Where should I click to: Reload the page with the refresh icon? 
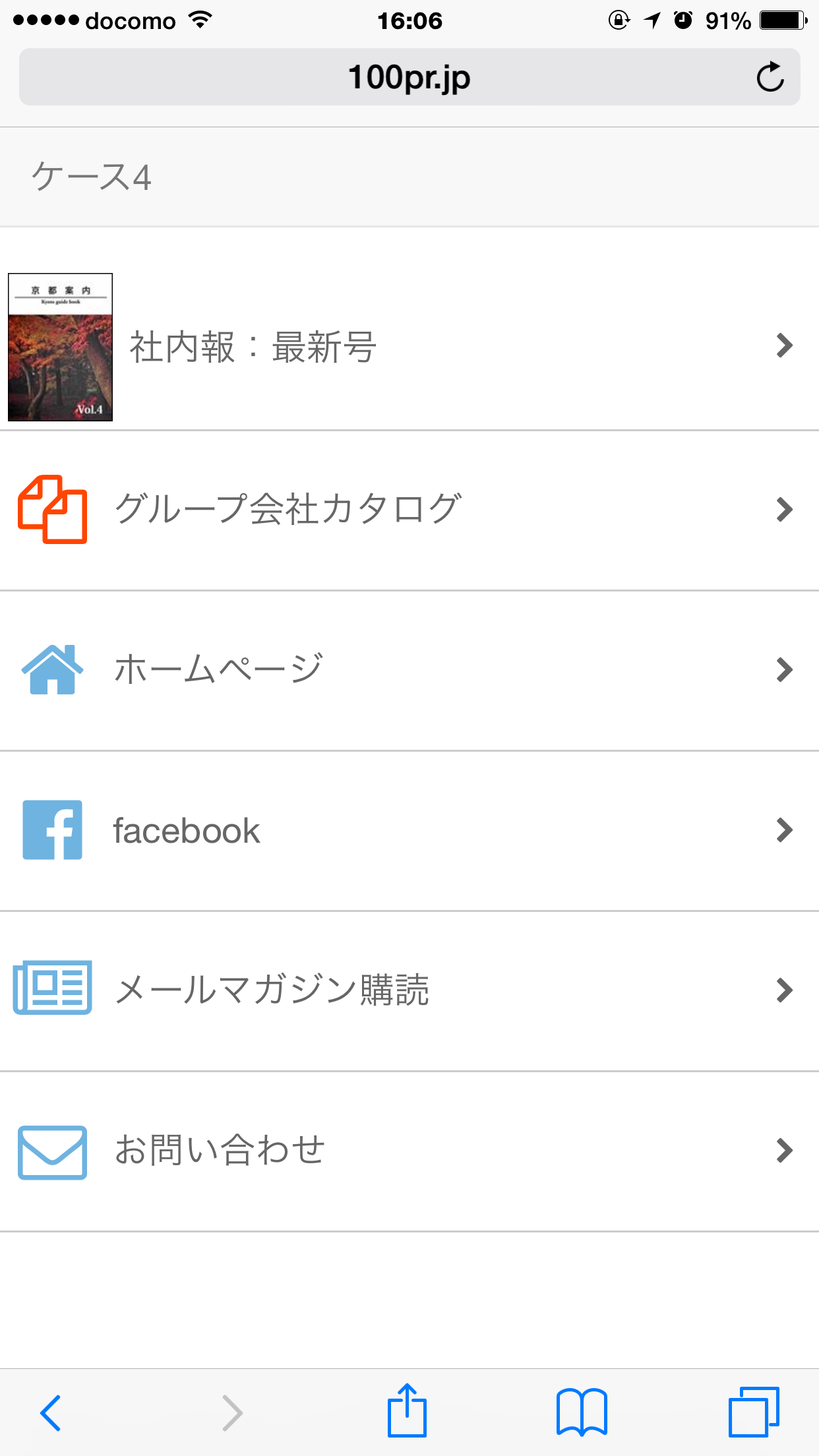pos(770,76)
